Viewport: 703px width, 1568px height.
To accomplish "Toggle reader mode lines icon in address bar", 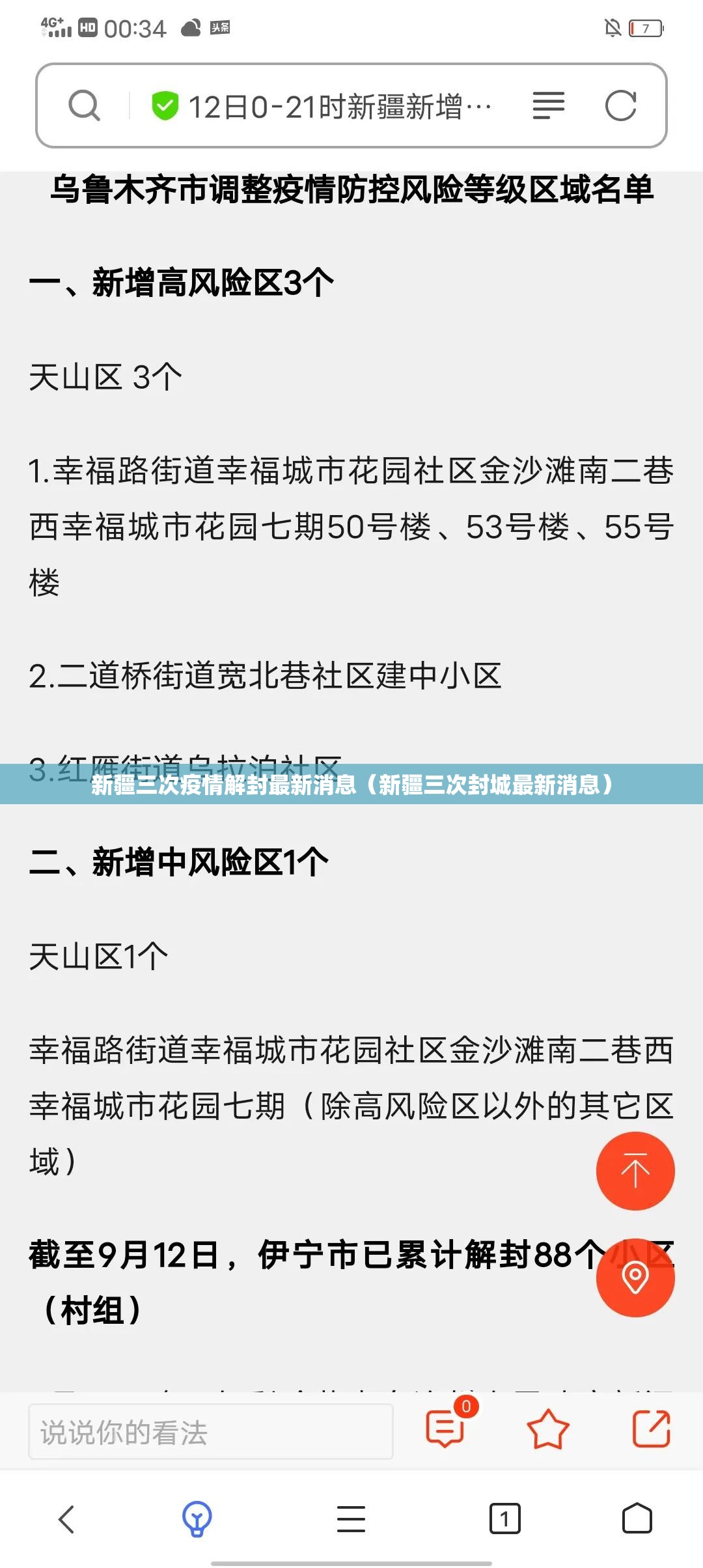I will click(549, 105).
